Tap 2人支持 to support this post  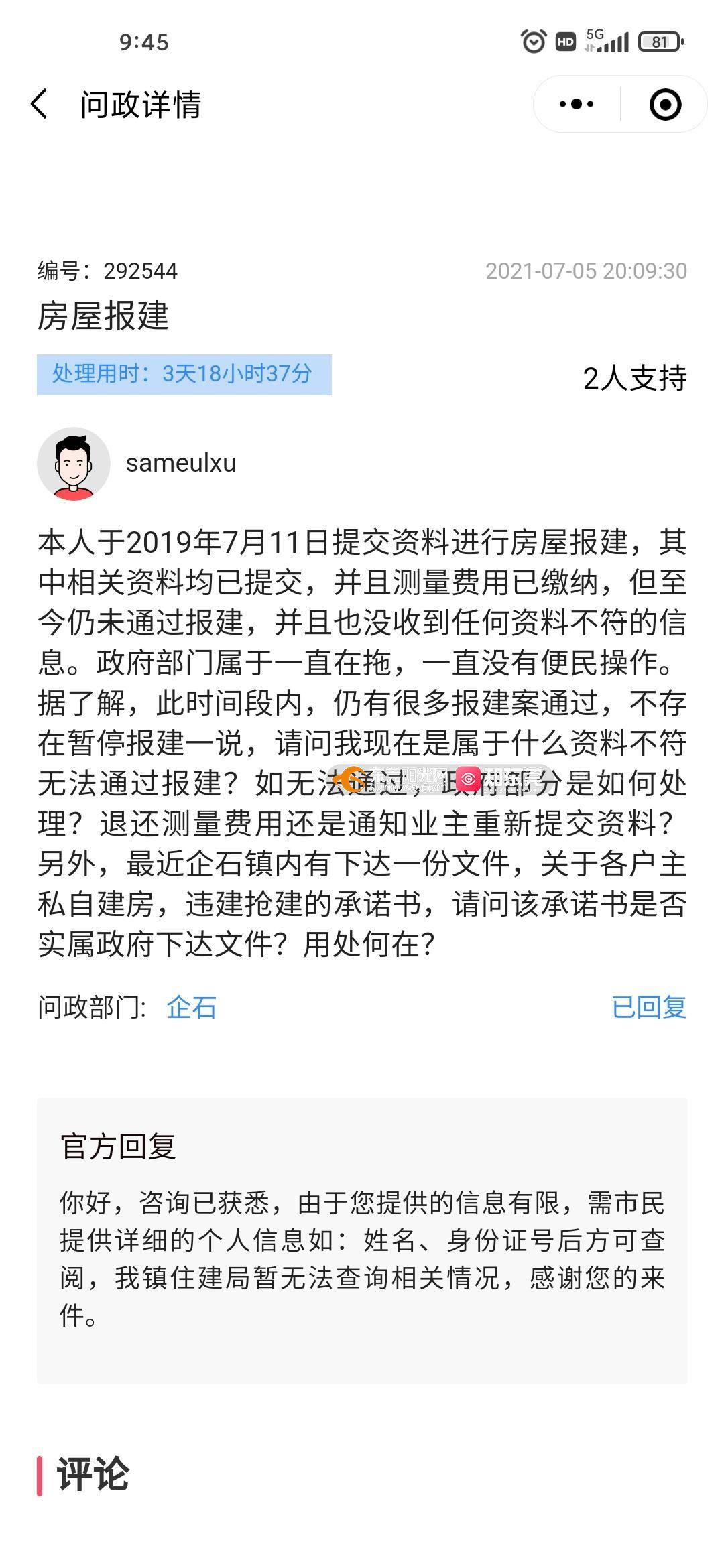tap(634, 378)
